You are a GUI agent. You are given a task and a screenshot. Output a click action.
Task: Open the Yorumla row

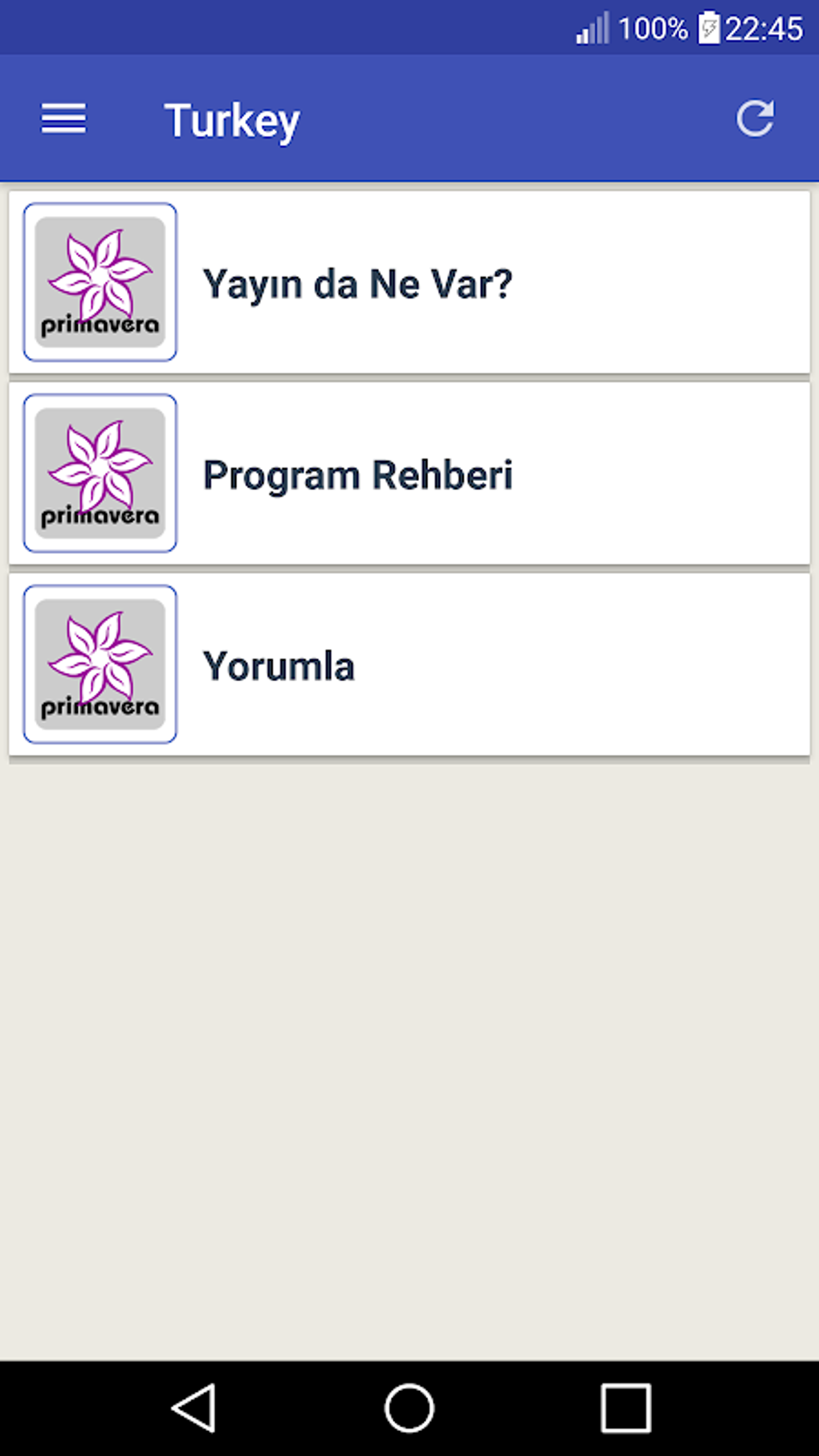(x=409, y=665)
